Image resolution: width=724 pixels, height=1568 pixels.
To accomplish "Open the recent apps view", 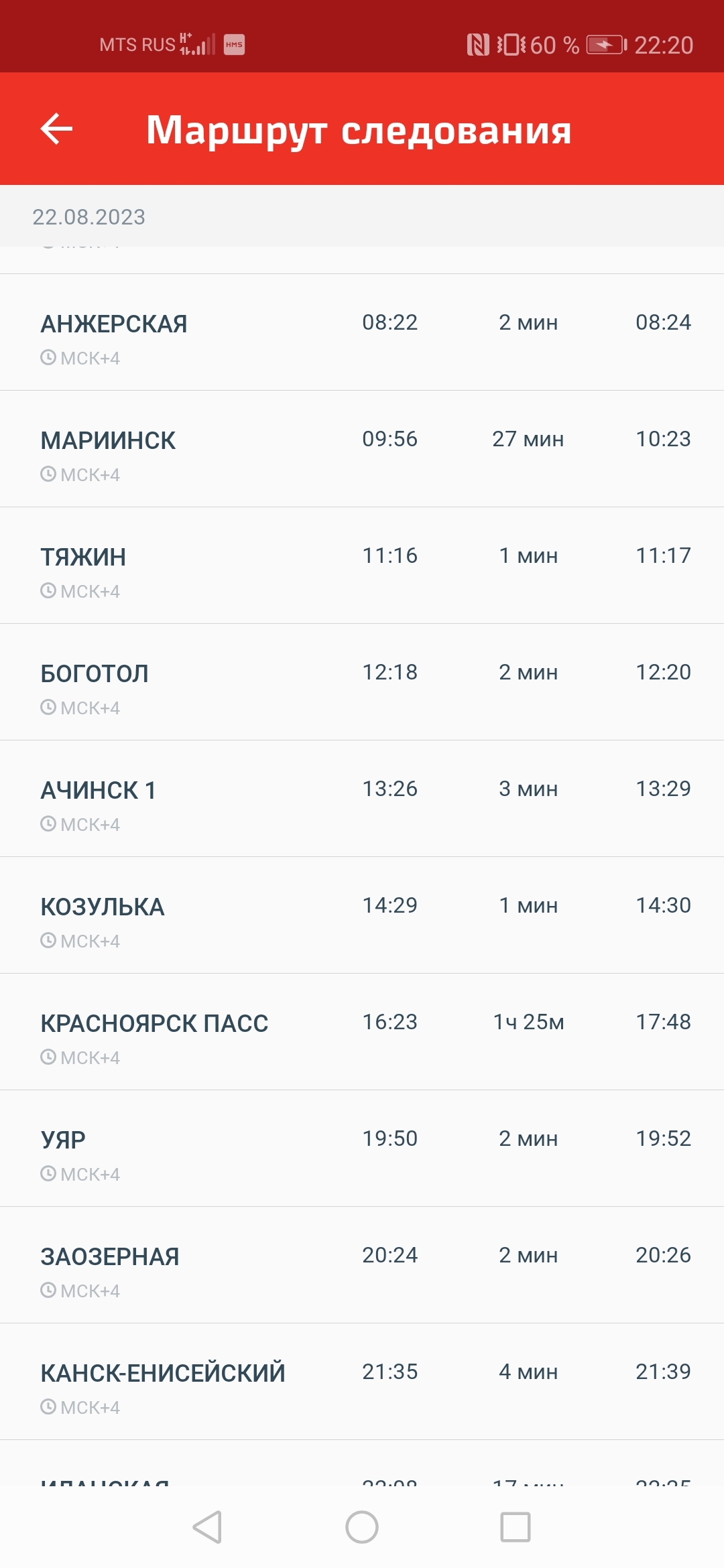I will pos(516,1527).
